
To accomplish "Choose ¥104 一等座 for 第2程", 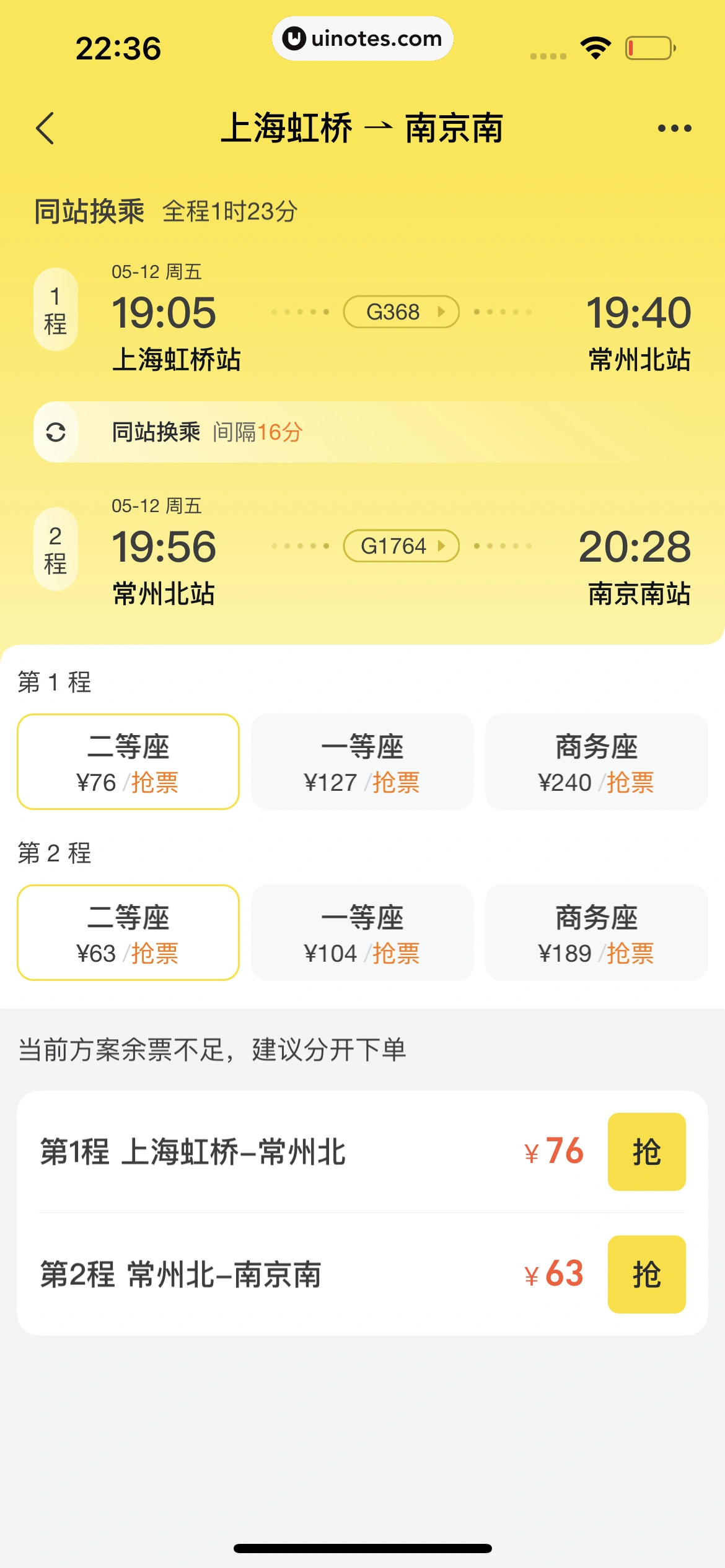I will pos(362,933).
